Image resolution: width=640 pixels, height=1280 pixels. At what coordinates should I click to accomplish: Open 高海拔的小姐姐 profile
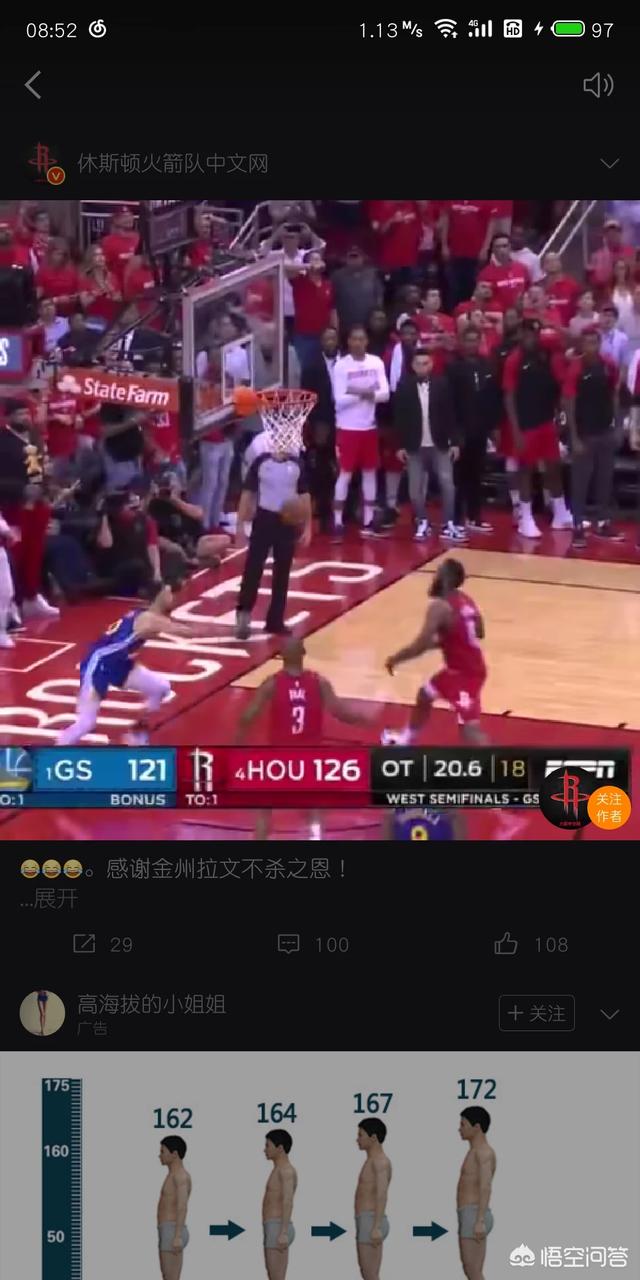[x=150, y=1005]
